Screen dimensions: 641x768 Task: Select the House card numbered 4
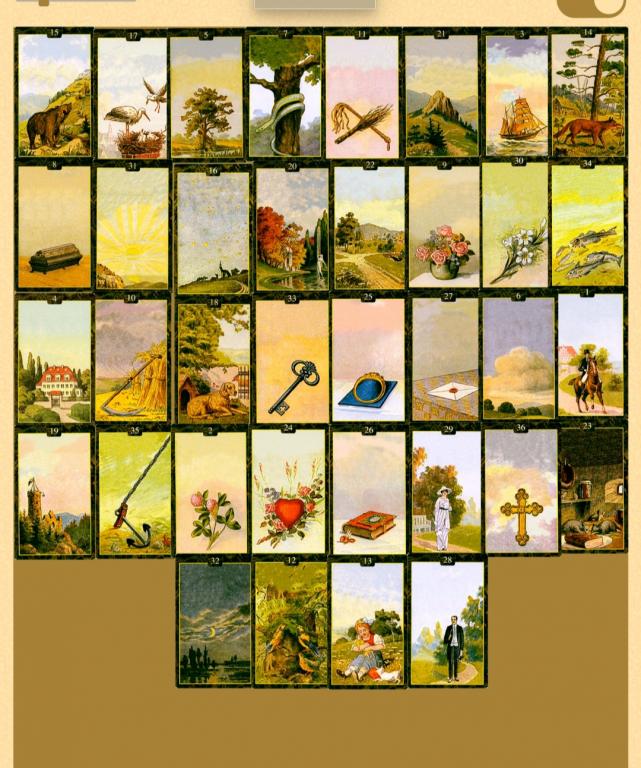(x=54, y=360)
